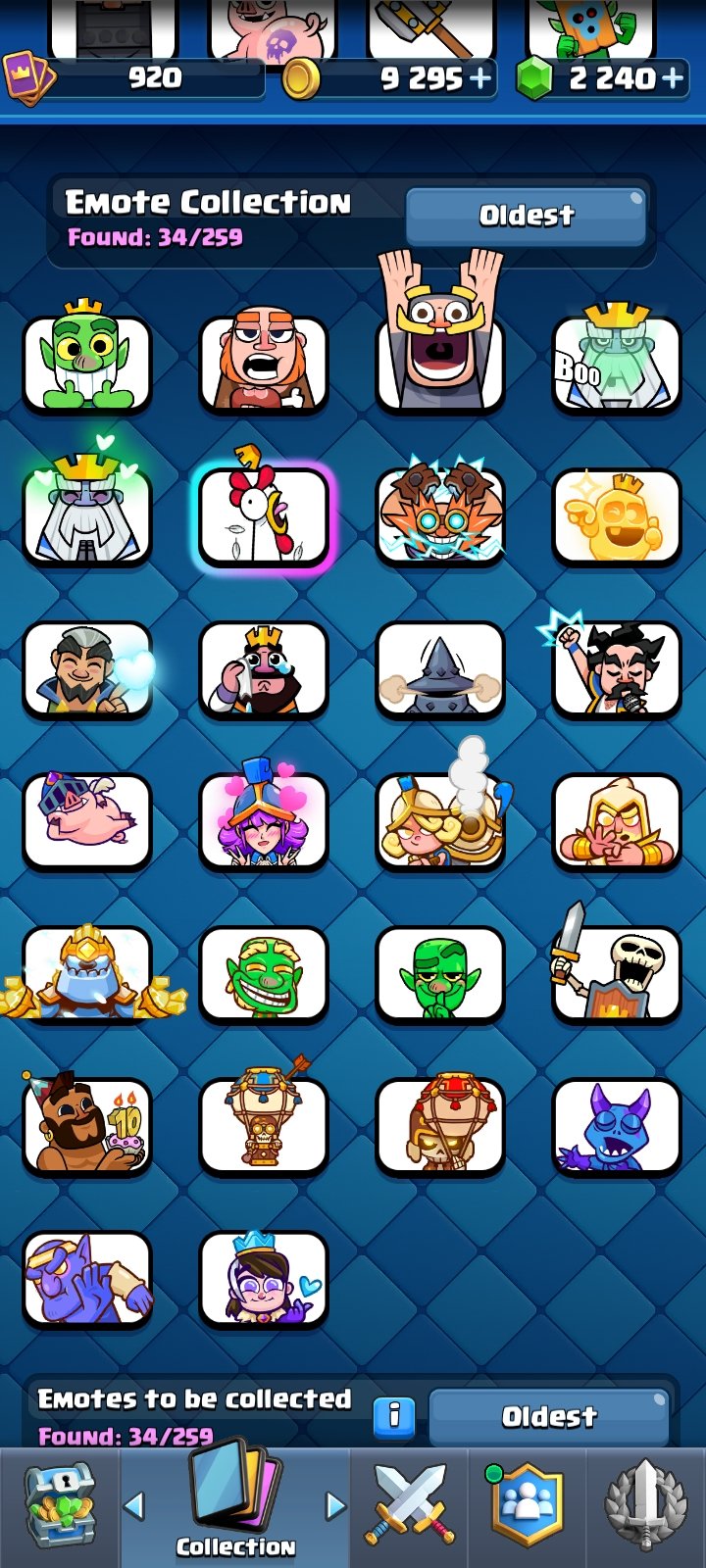This screenshot has height=1568, width=706.
Task: Open info about emotes to be collected
Action: [394, 1416]
